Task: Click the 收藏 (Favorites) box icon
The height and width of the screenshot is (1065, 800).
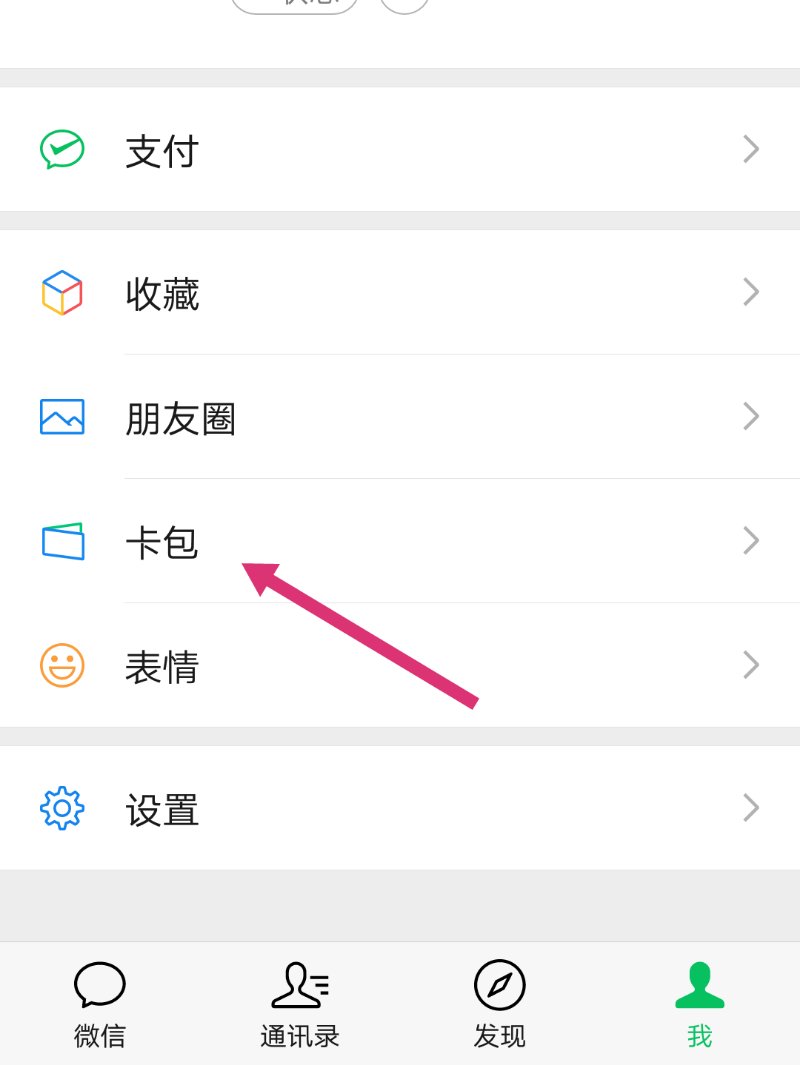Action: point(62,292)
